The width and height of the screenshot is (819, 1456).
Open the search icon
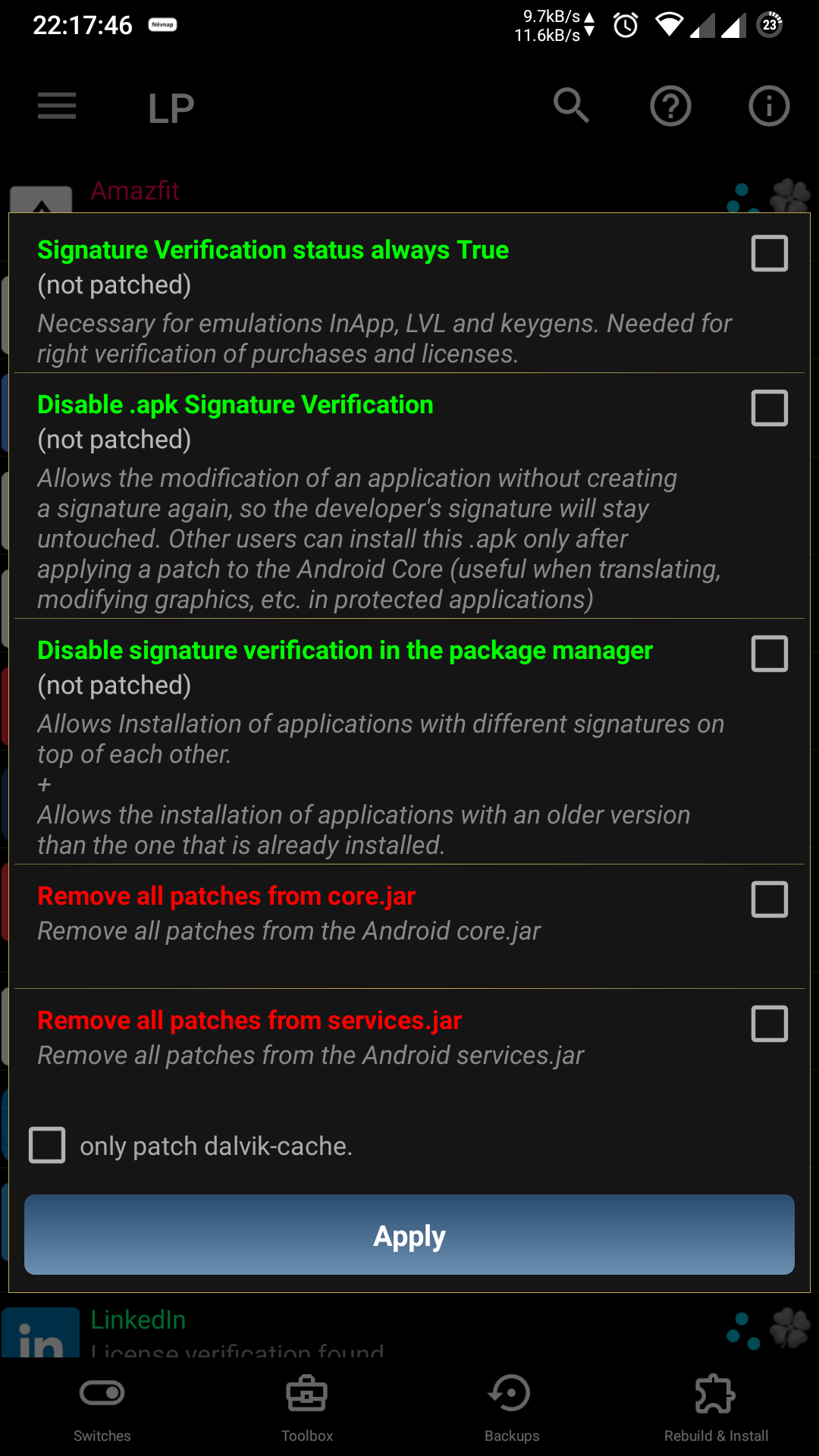coord(571,106)
